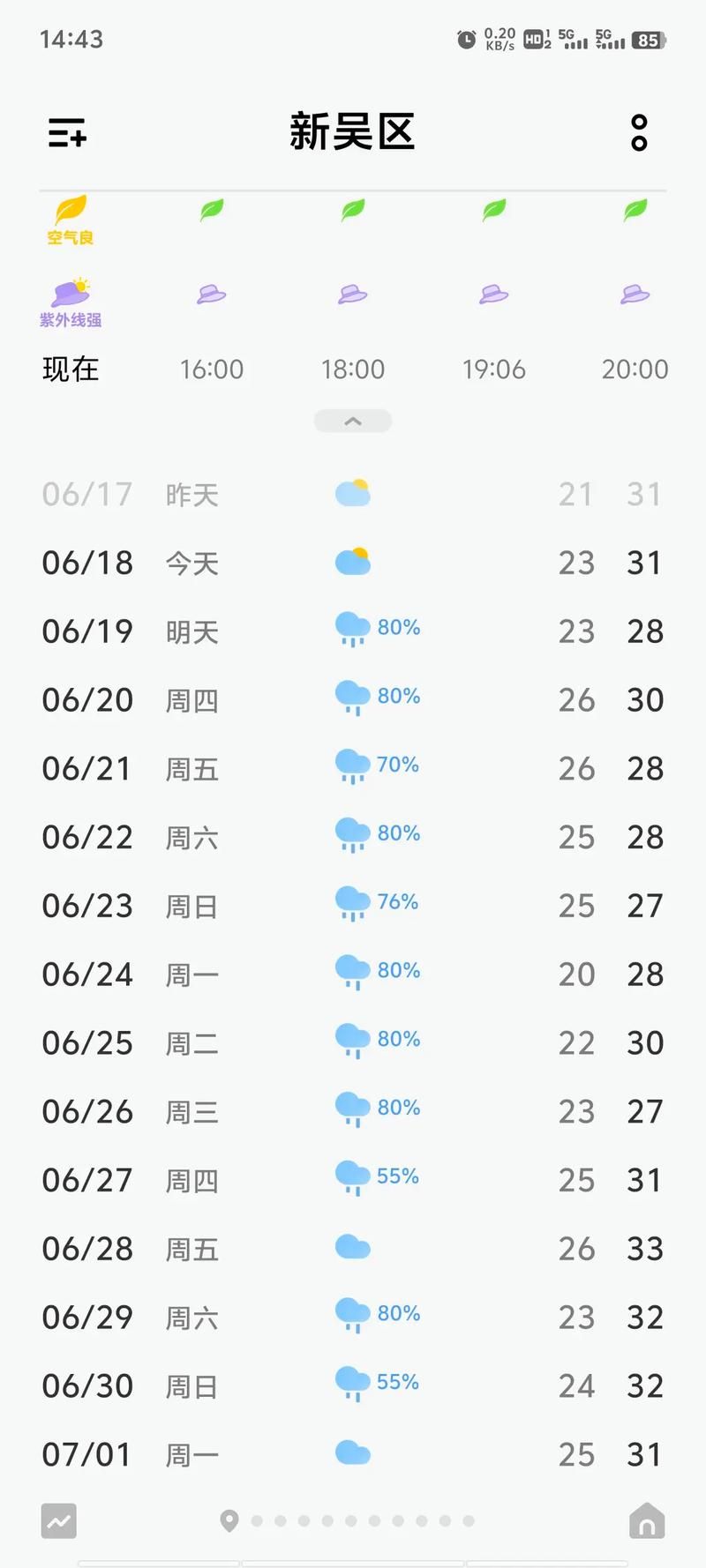Screen dimensions: 706x1568
Task: Tap the cloudy sun icon for 今天
Action: click(x=352, y=561)
